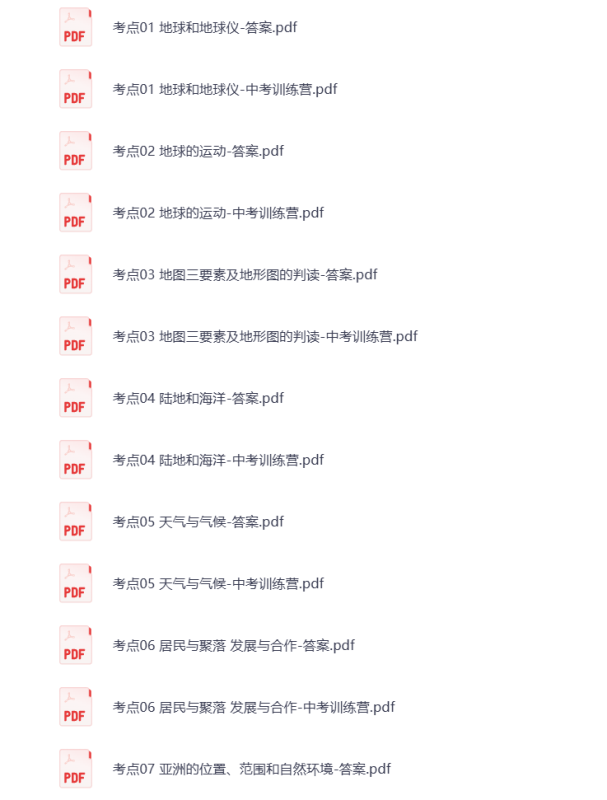Open 考点04 陆地和海洋-中考训练营.pdf
Image resolution: width=607 pixels, height=800 pixels.
(217, 460)
